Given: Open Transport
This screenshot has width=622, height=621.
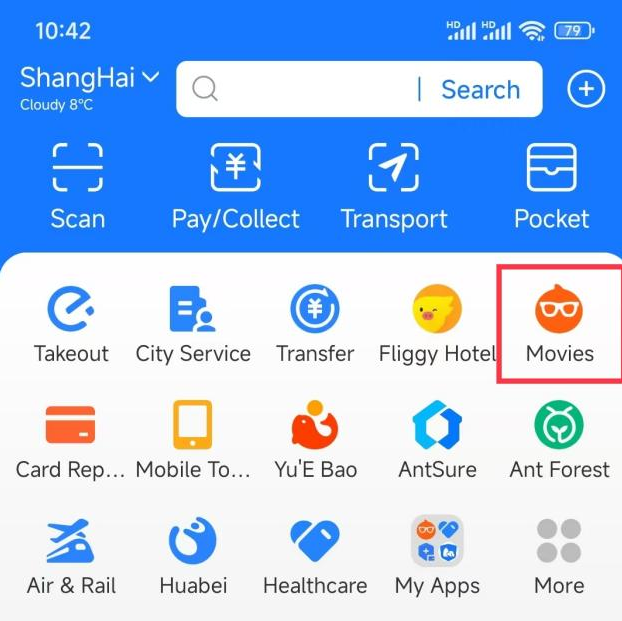Looking at the screenshot, I should click(394, 186).
